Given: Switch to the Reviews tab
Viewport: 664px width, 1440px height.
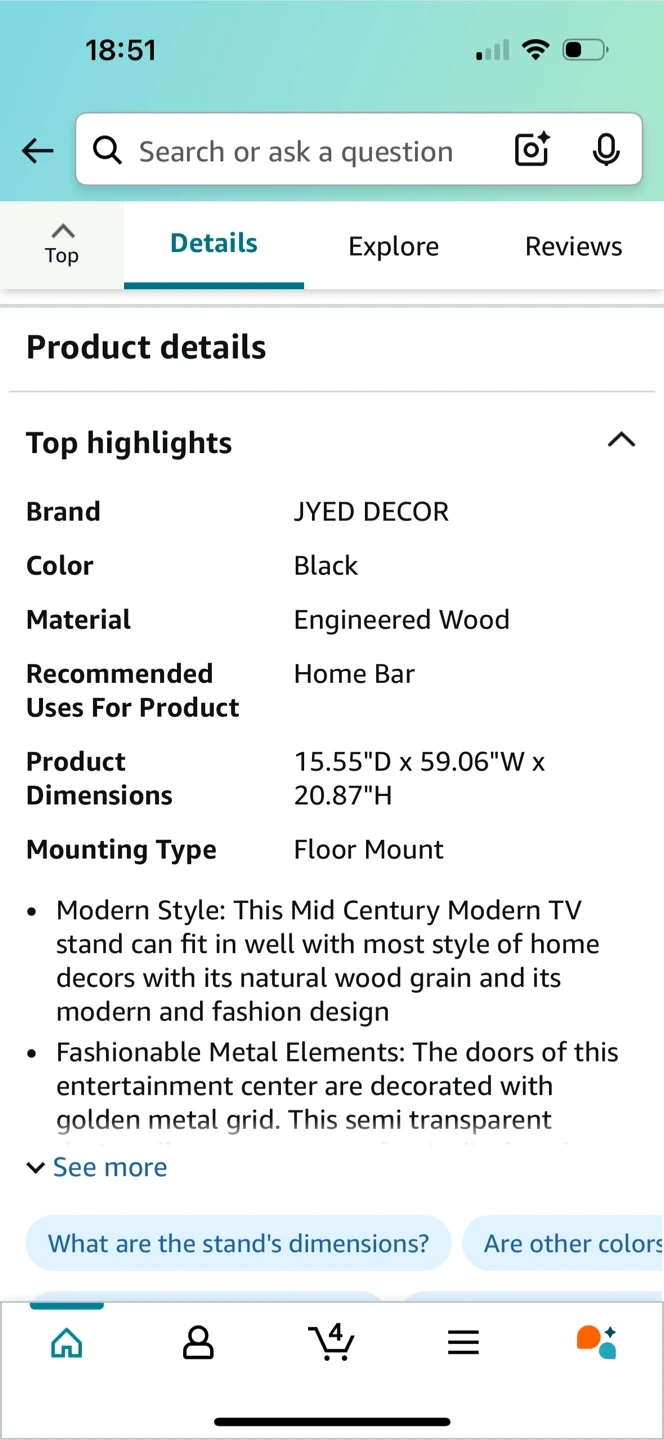Looking at the screenshot, I should pyautogui.click(x=573, y=246).
